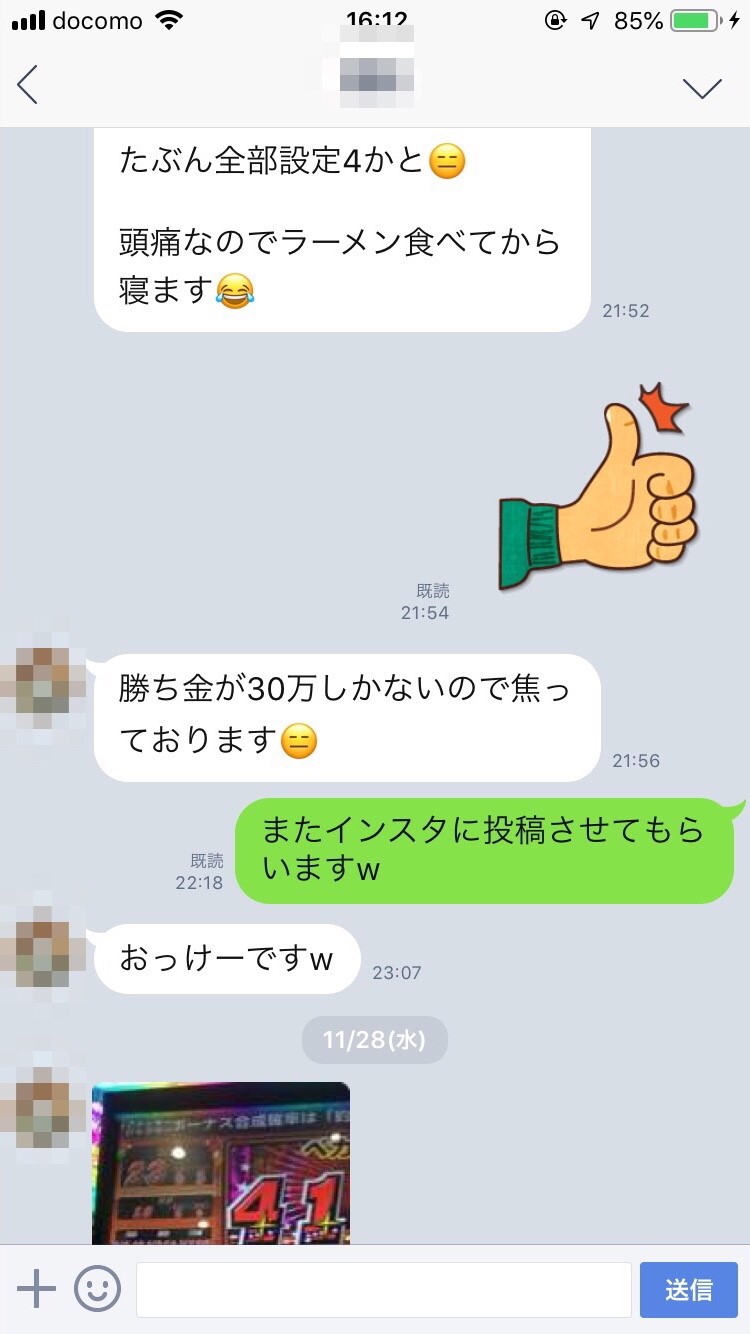
Task: Focus the message text field
Action: click(x=383, y=1289)
